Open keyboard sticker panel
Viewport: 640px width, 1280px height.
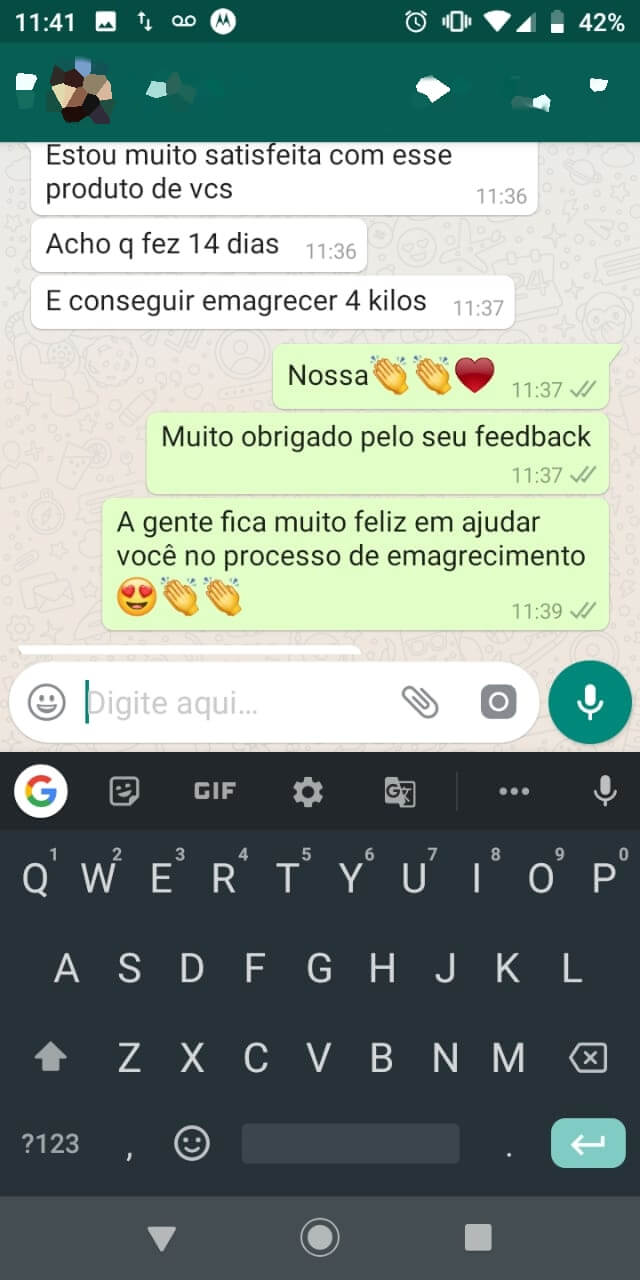tap(124, 792)
